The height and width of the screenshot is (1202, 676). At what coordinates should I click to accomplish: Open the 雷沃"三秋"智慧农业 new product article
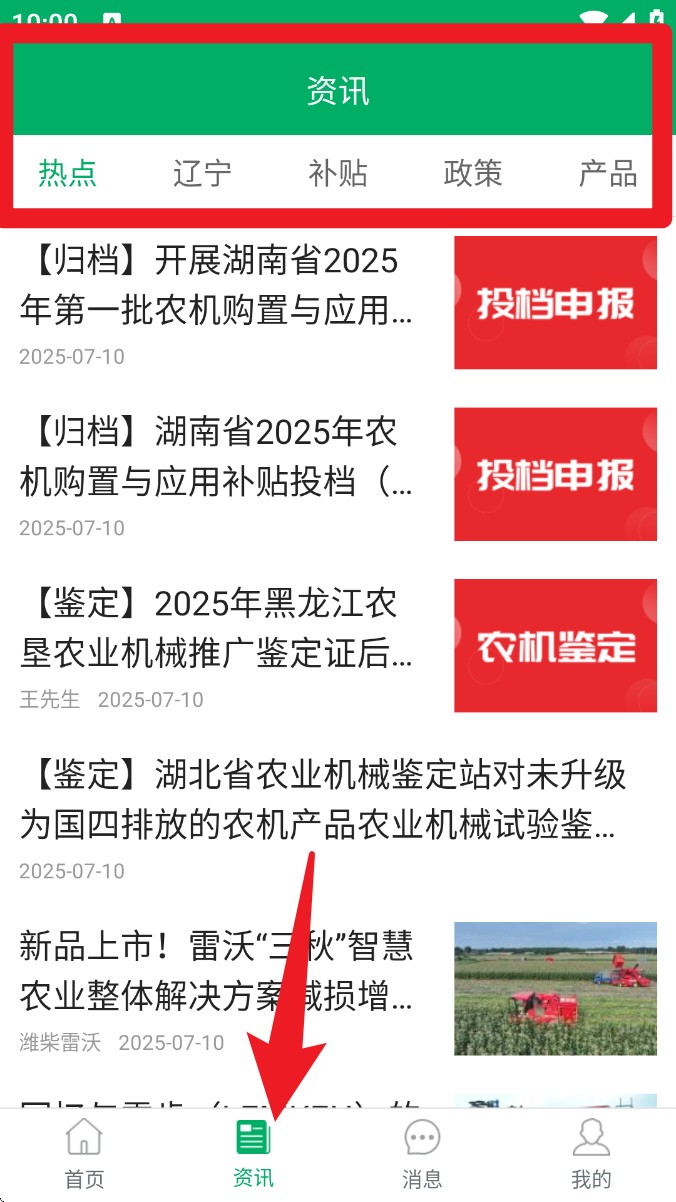[216, 972]
